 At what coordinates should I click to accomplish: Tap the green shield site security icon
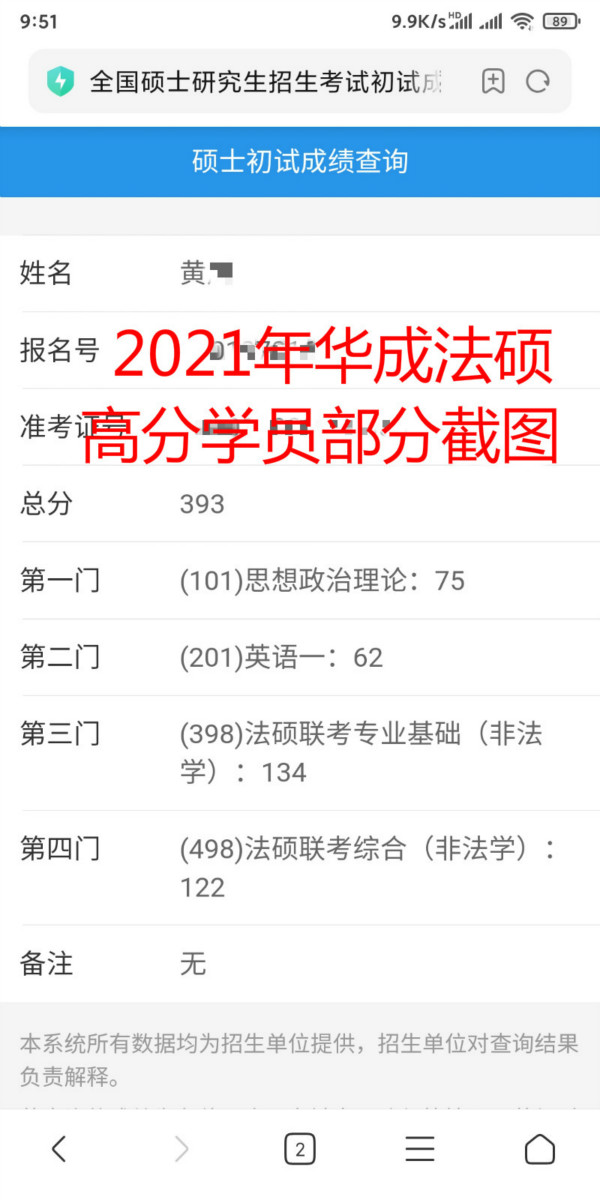click(61, 81)
